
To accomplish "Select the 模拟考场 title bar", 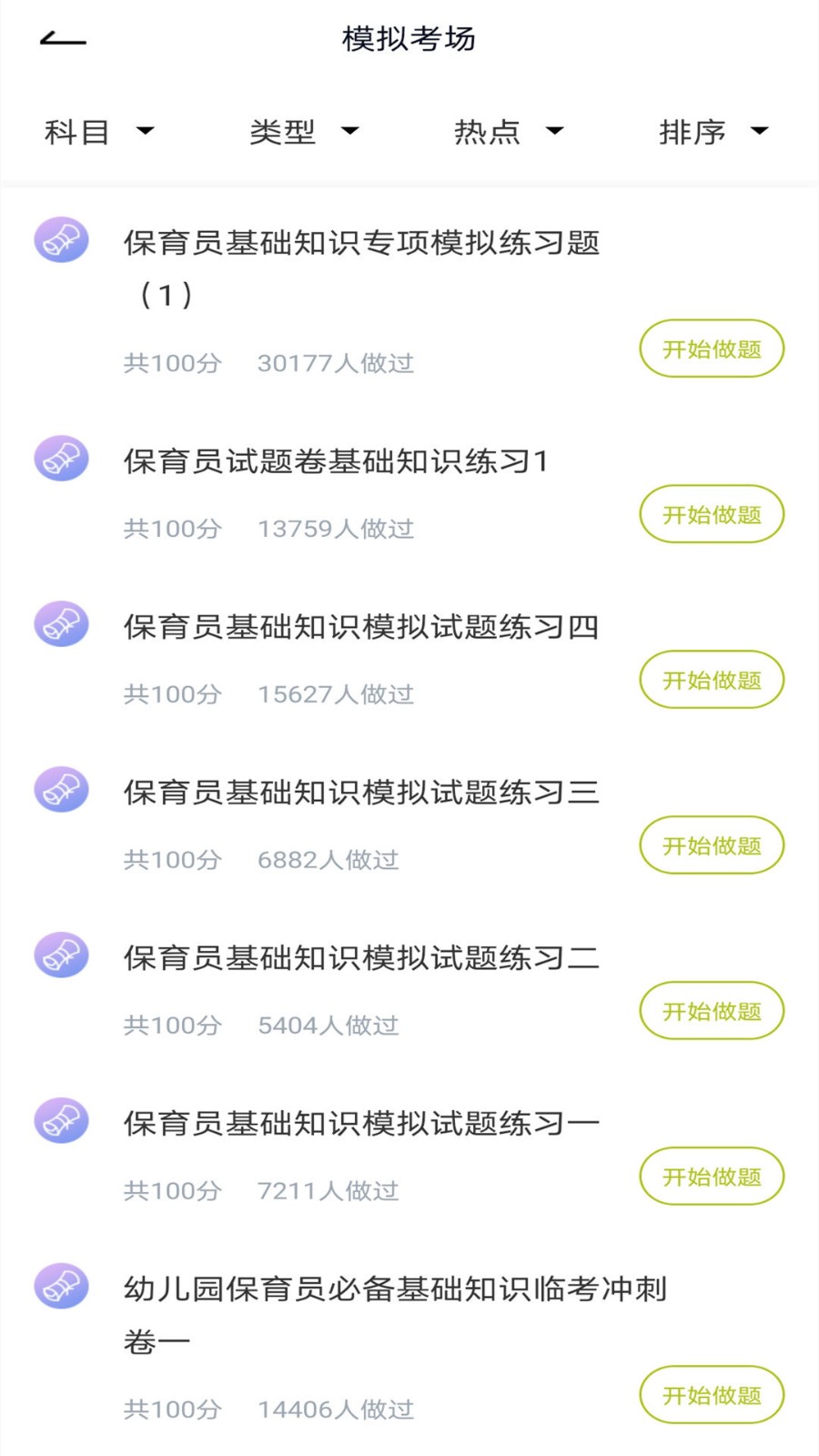I will [x=409, y=38].
